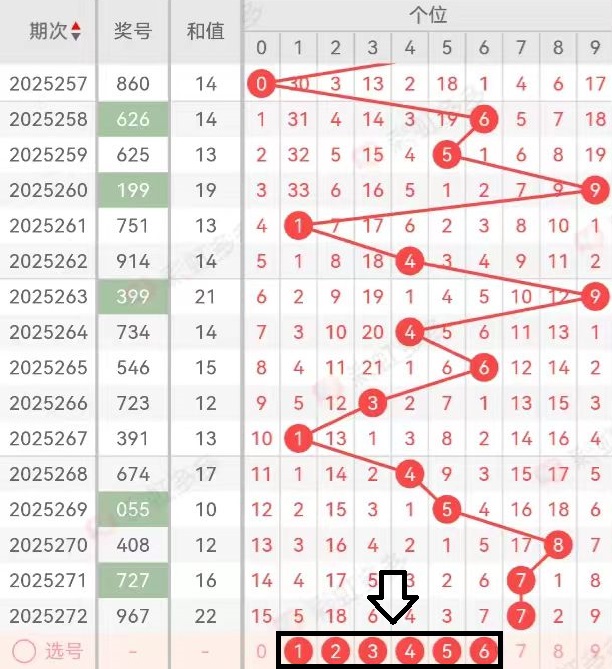Image resolution: width=612 pixels, height=669 pixels.
Task: Select number 8 in the 选号 row
Action: point(558,652)
